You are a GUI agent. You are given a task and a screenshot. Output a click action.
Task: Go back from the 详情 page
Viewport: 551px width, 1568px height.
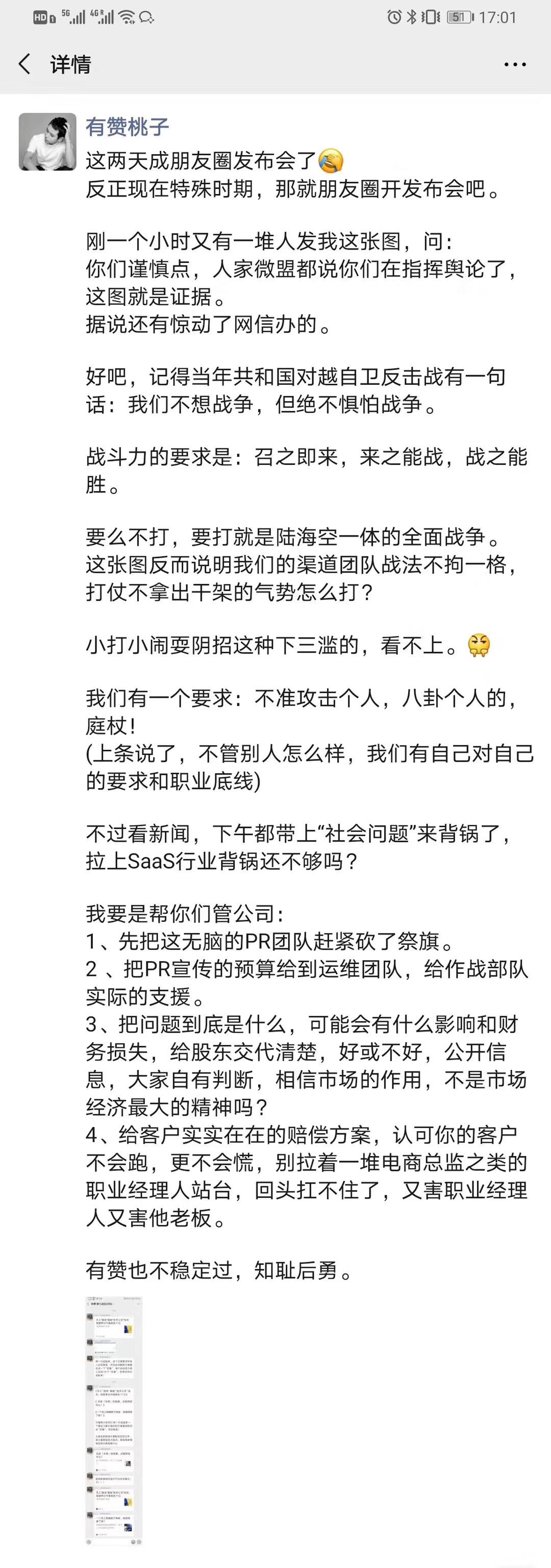25,64
